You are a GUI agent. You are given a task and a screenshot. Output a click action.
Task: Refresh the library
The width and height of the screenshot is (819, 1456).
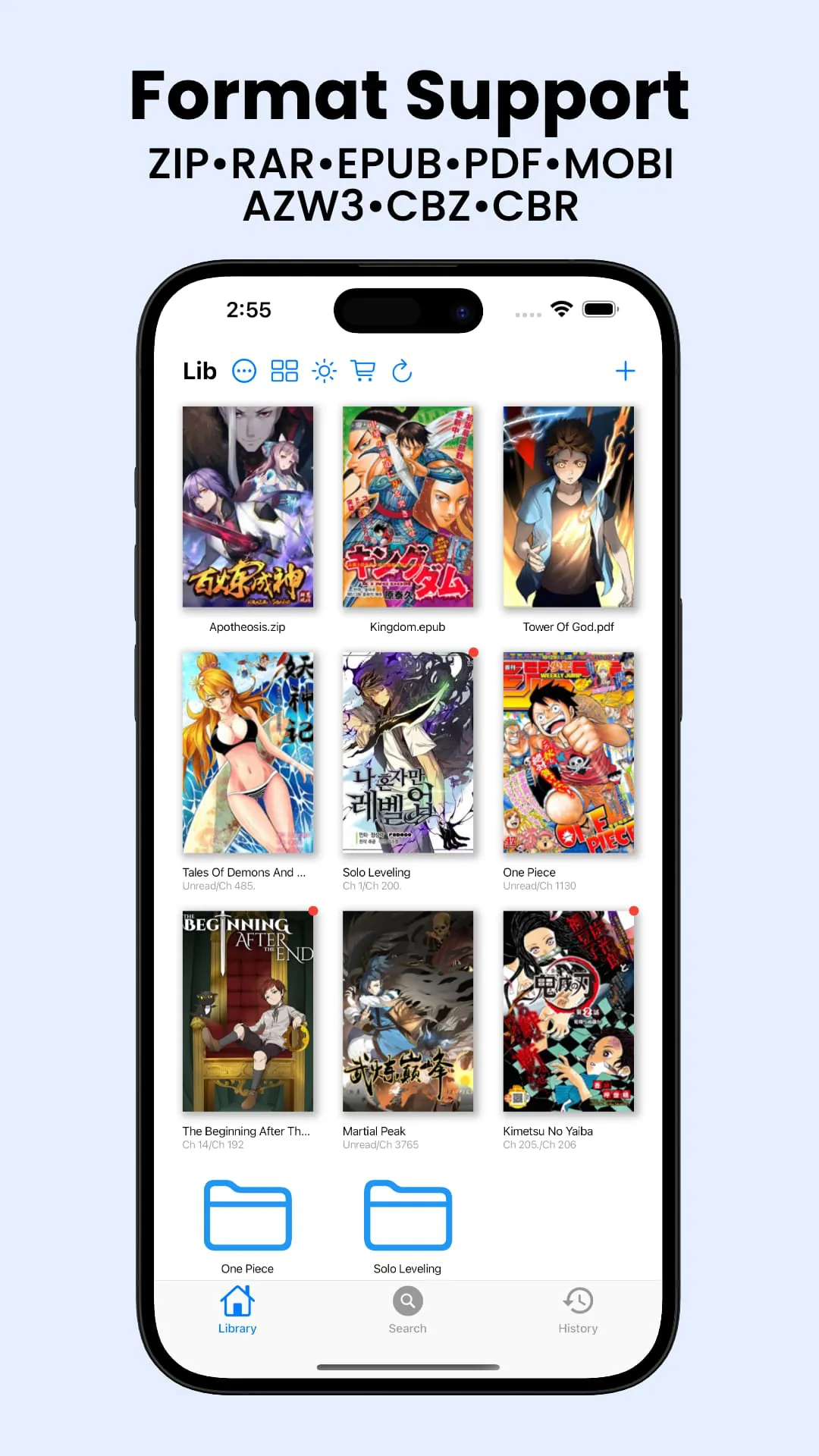pos(402,371)
